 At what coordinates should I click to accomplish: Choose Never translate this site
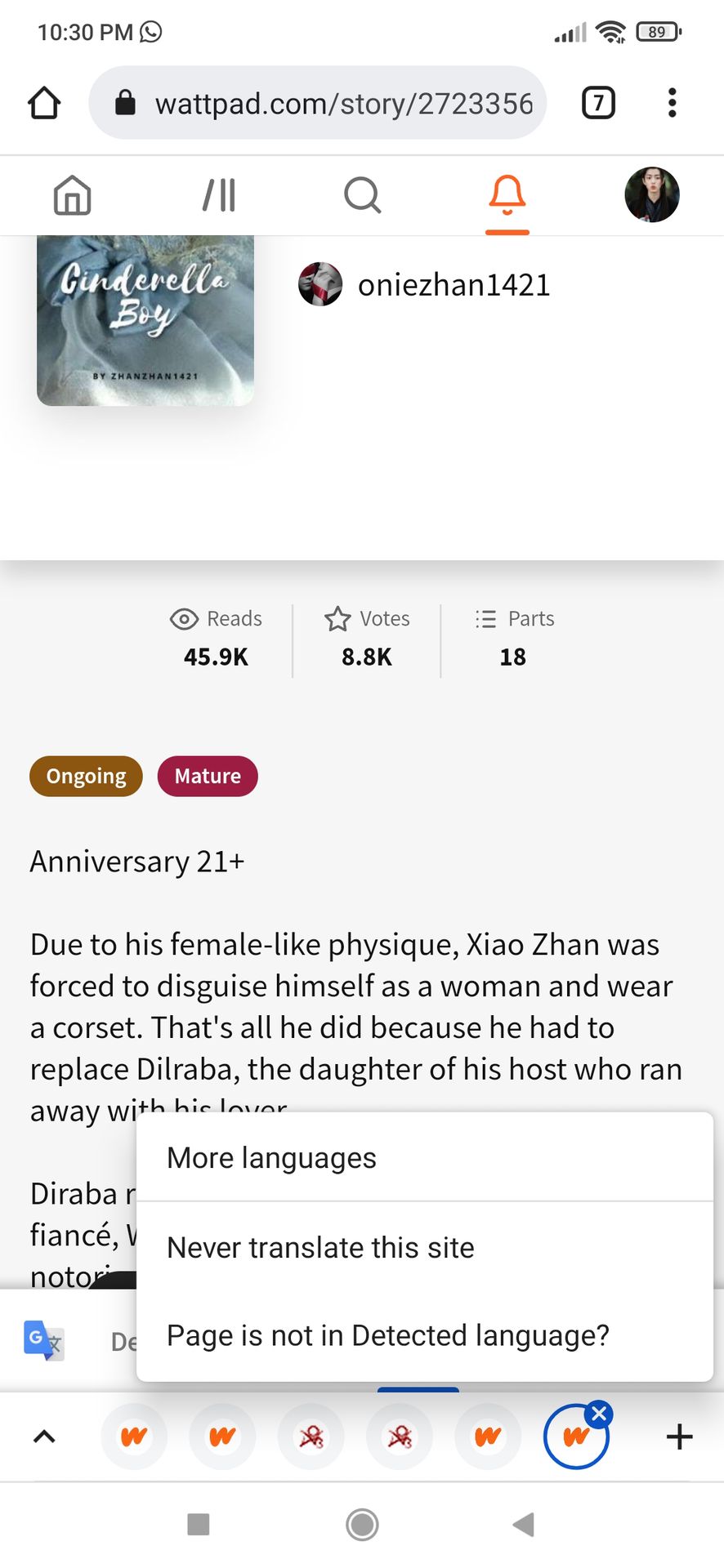[425, 1248]
